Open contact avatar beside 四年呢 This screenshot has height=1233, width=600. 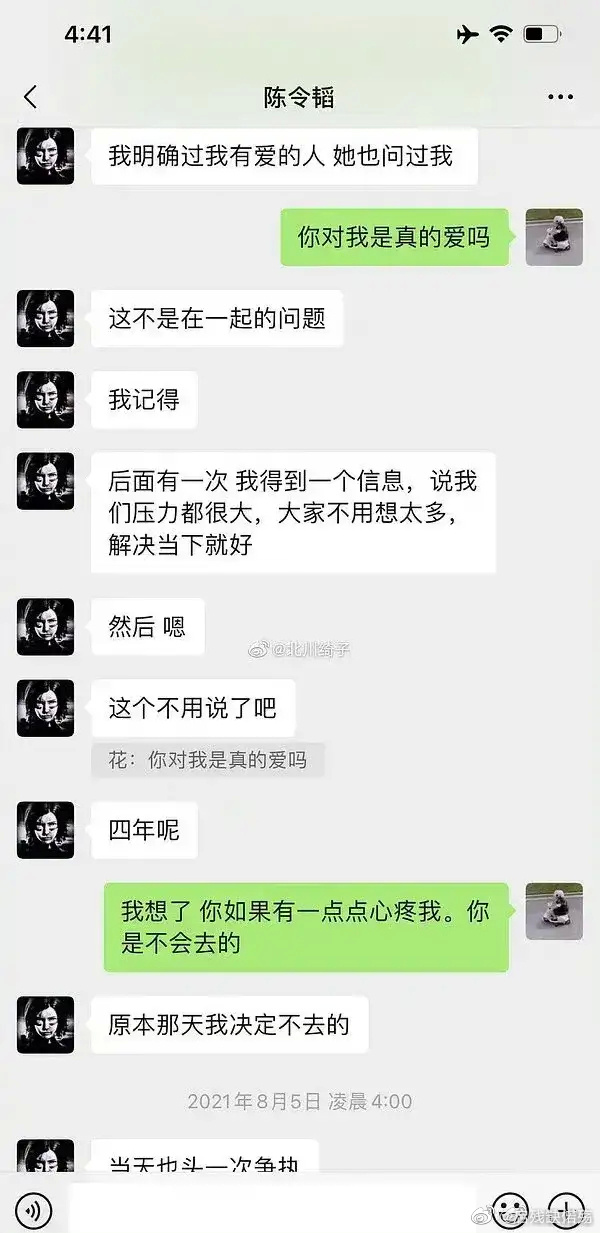(45, 830)
